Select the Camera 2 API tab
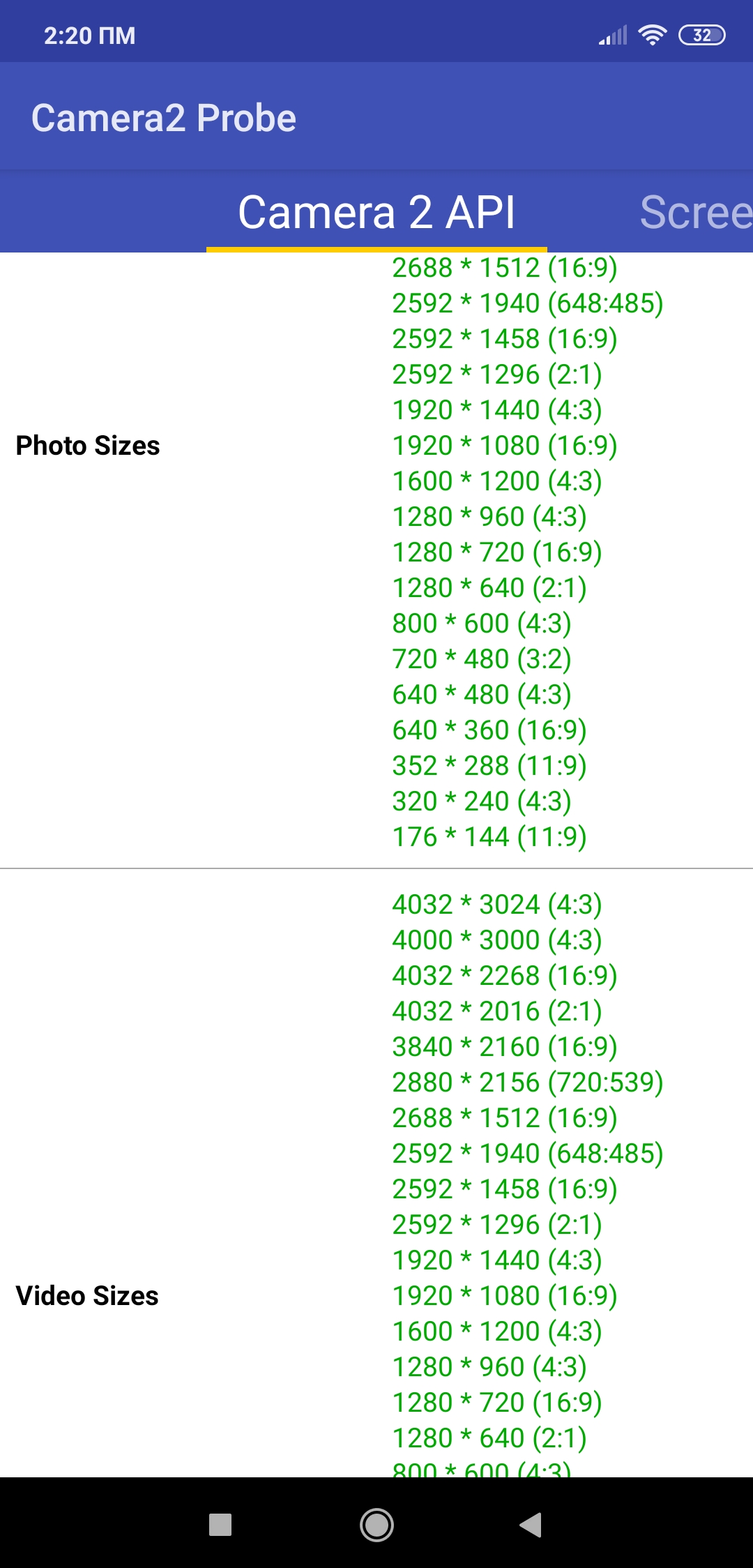Screen dimensions: 753x1568 pos(376,212)
